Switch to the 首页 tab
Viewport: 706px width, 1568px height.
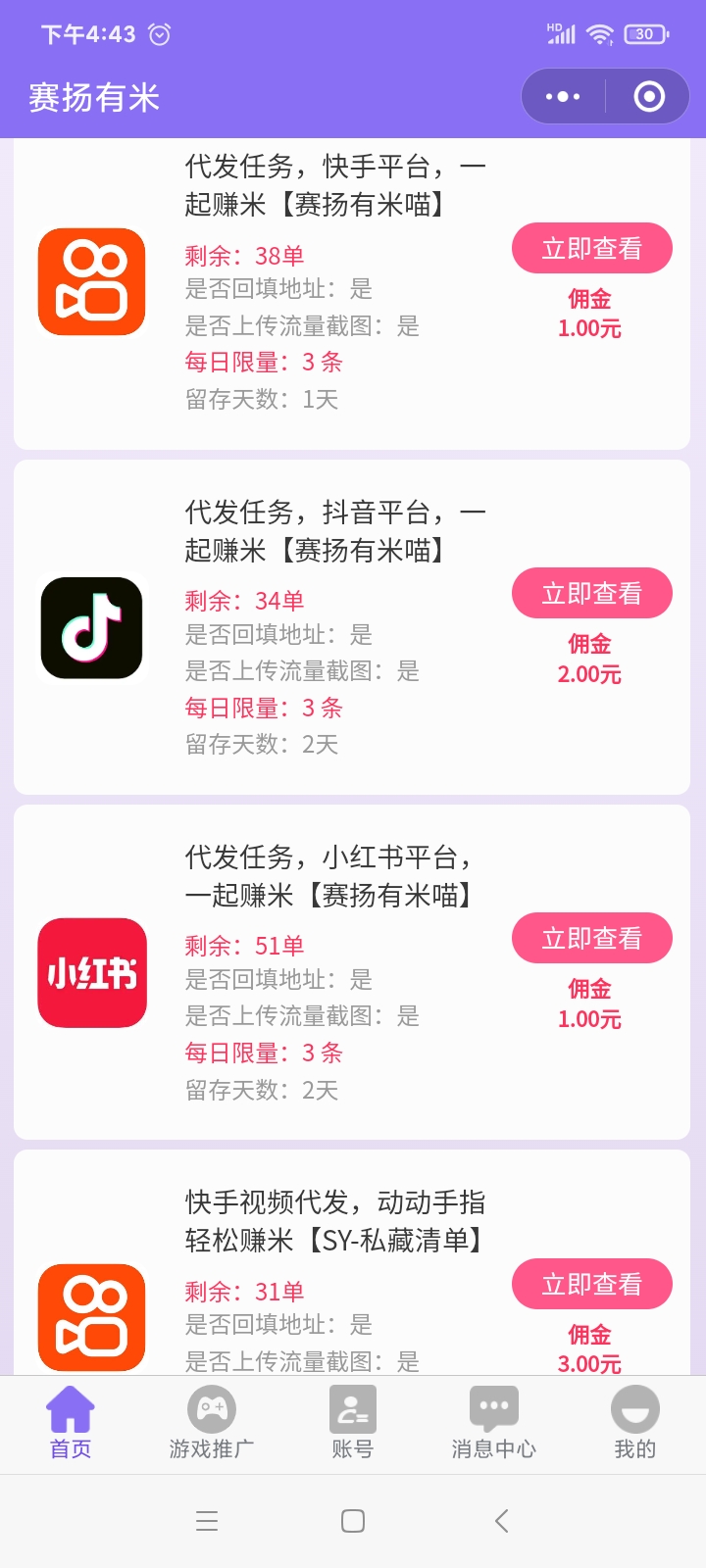click(x=71, y=1423)
